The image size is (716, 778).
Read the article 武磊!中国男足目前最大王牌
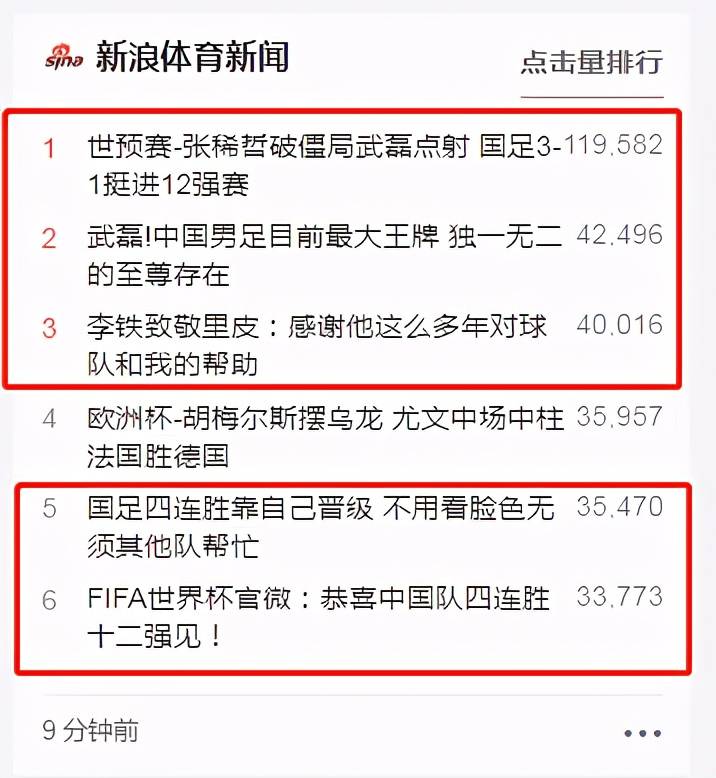[x=324, y=254]
